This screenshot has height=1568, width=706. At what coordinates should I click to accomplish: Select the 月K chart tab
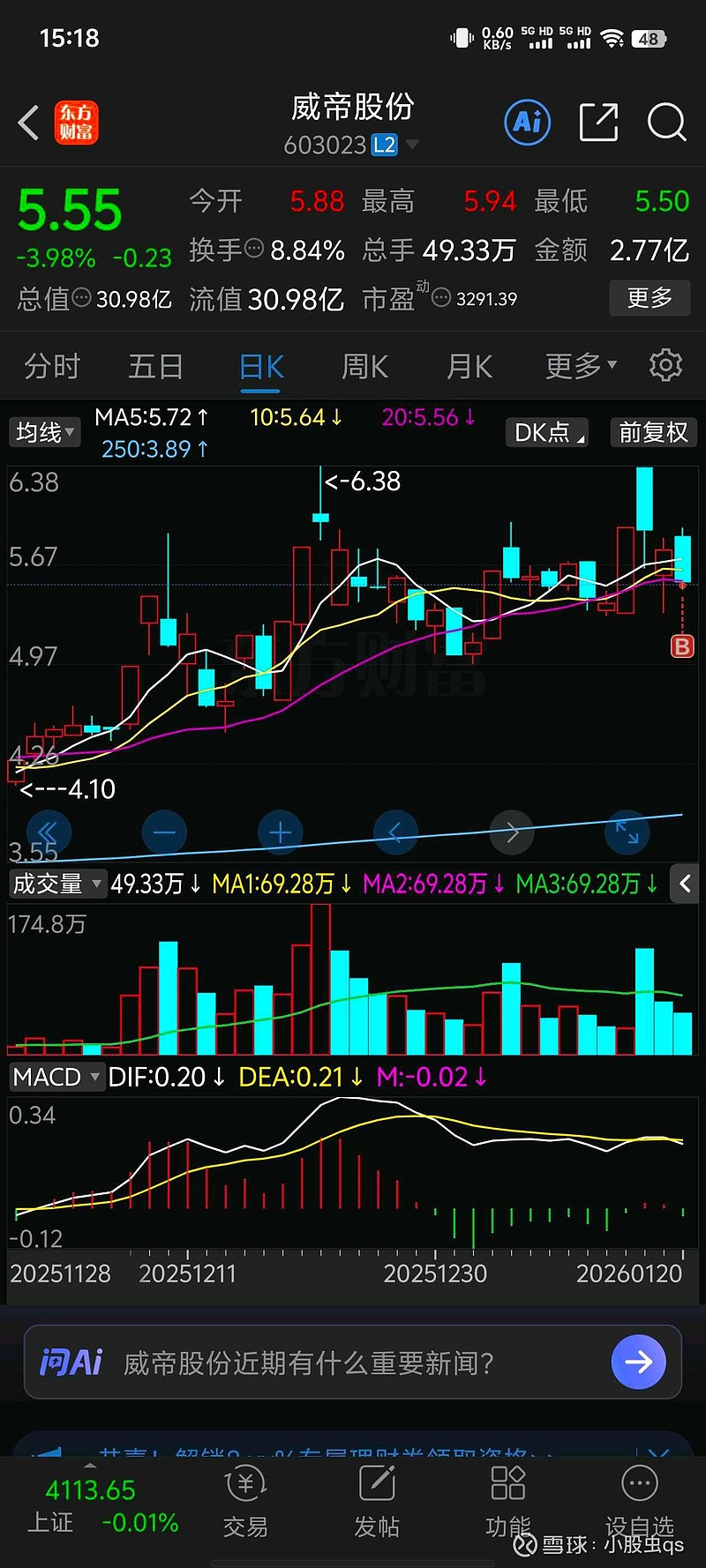[x=469, y=366]
